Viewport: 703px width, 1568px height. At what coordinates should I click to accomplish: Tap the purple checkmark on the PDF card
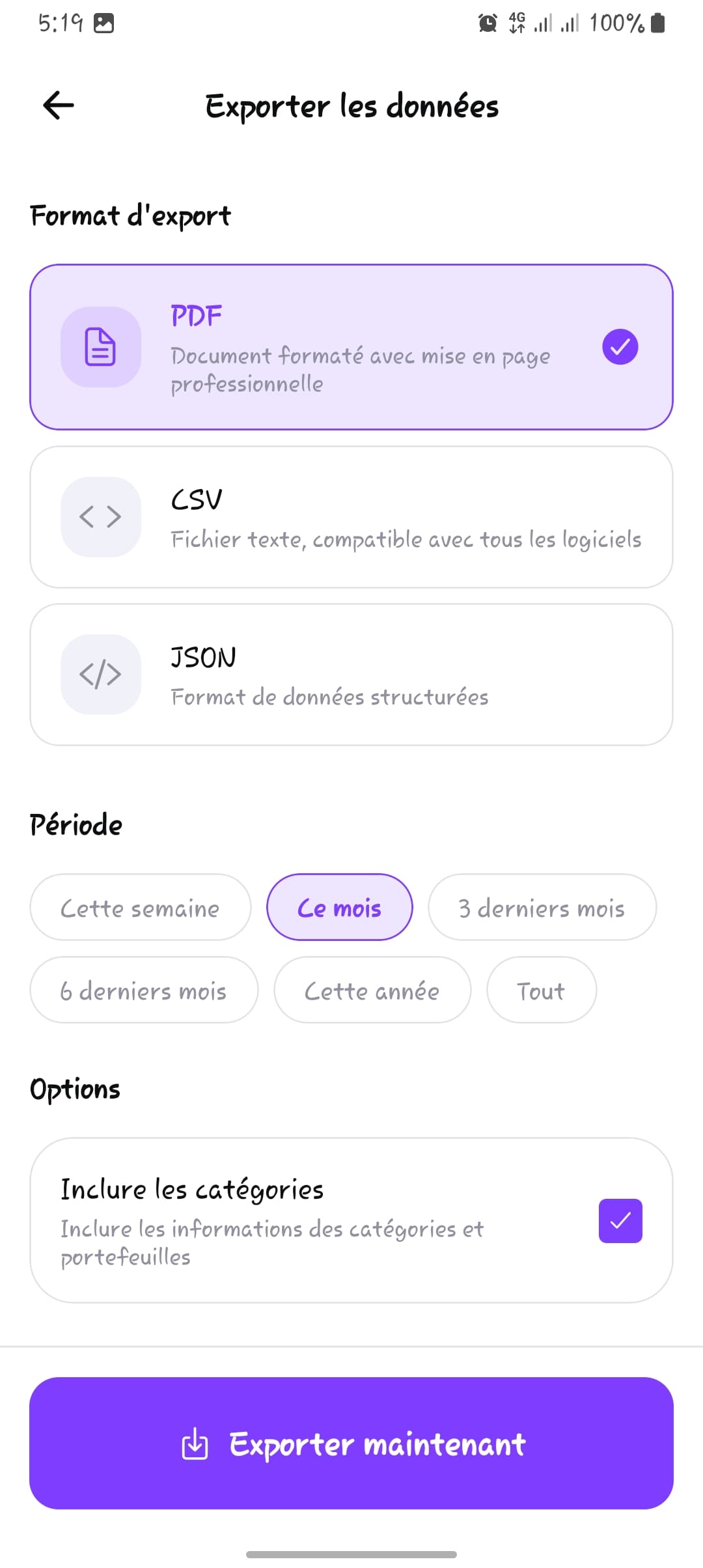619,347
